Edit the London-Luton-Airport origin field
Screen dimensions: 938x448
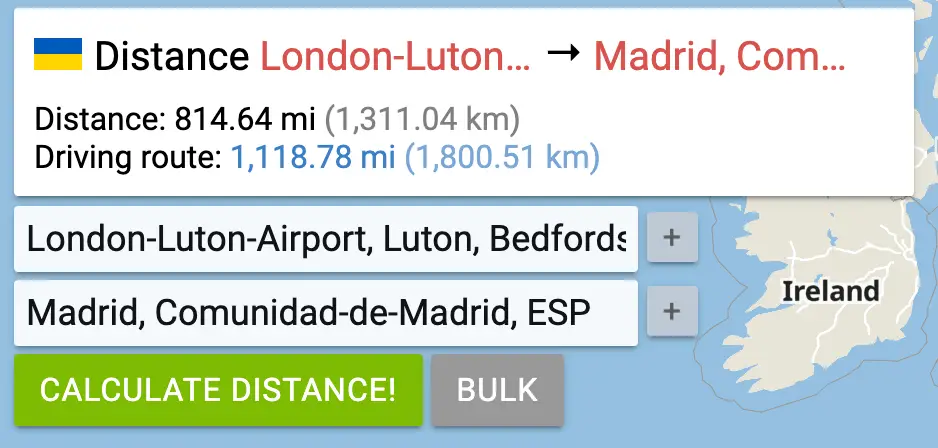pos(325,239)
